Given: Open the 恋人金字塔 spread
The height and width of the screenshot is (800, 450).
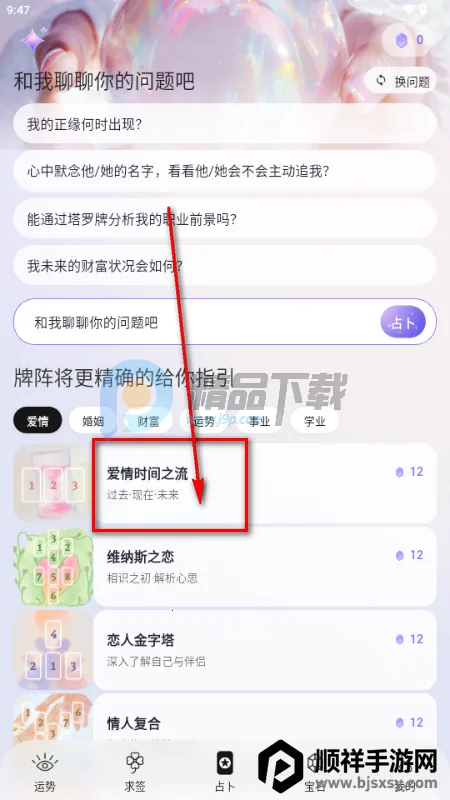Looking at the screenshot, I should (x=225, y=650).
